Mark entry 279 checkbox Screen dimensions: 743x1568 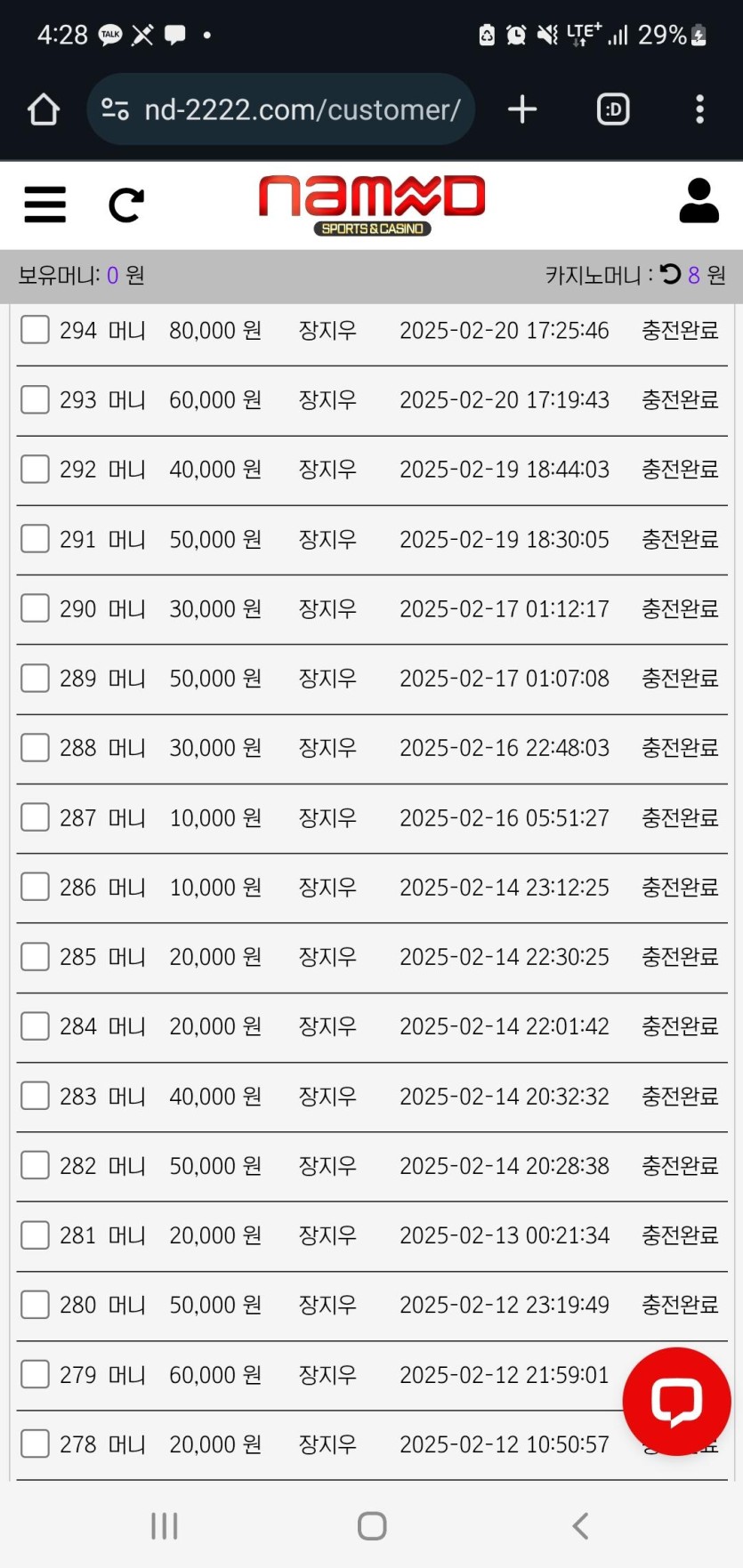click(x=35, y=1373)
